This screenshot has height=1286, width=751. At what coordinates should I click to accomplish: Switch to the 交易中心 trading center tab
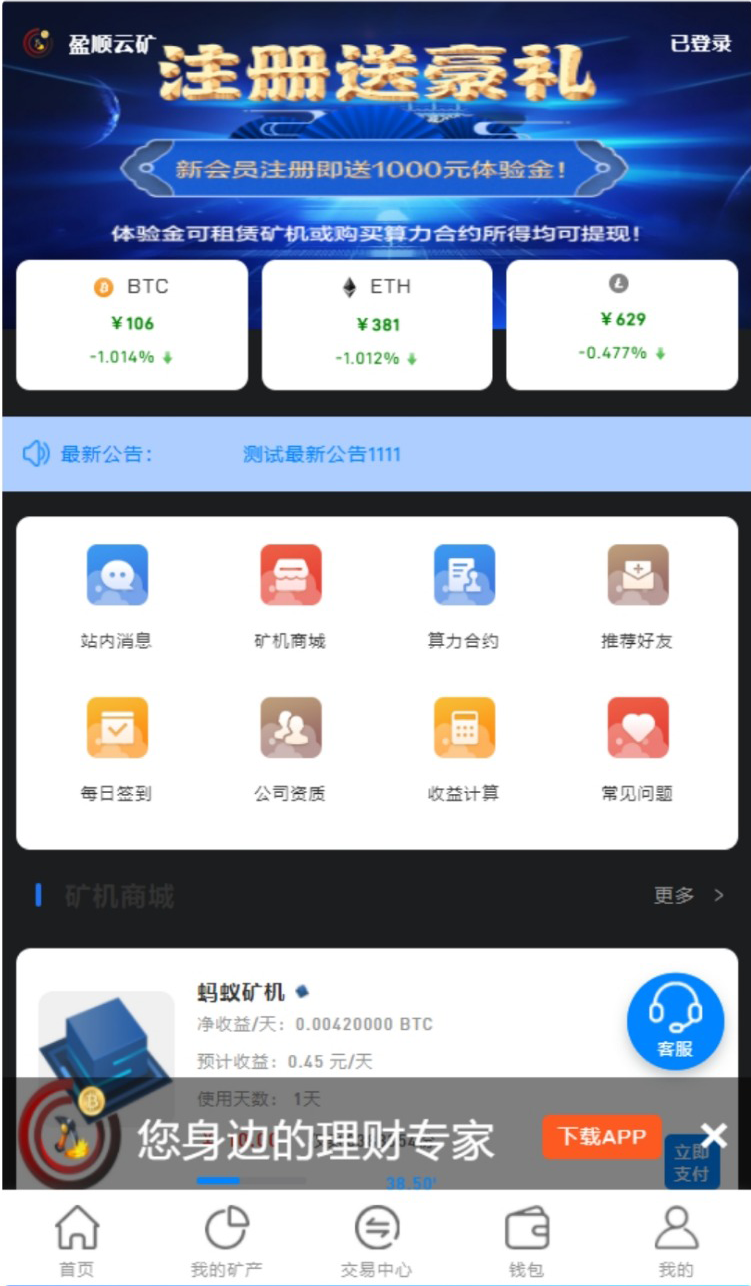[376, 1237]
